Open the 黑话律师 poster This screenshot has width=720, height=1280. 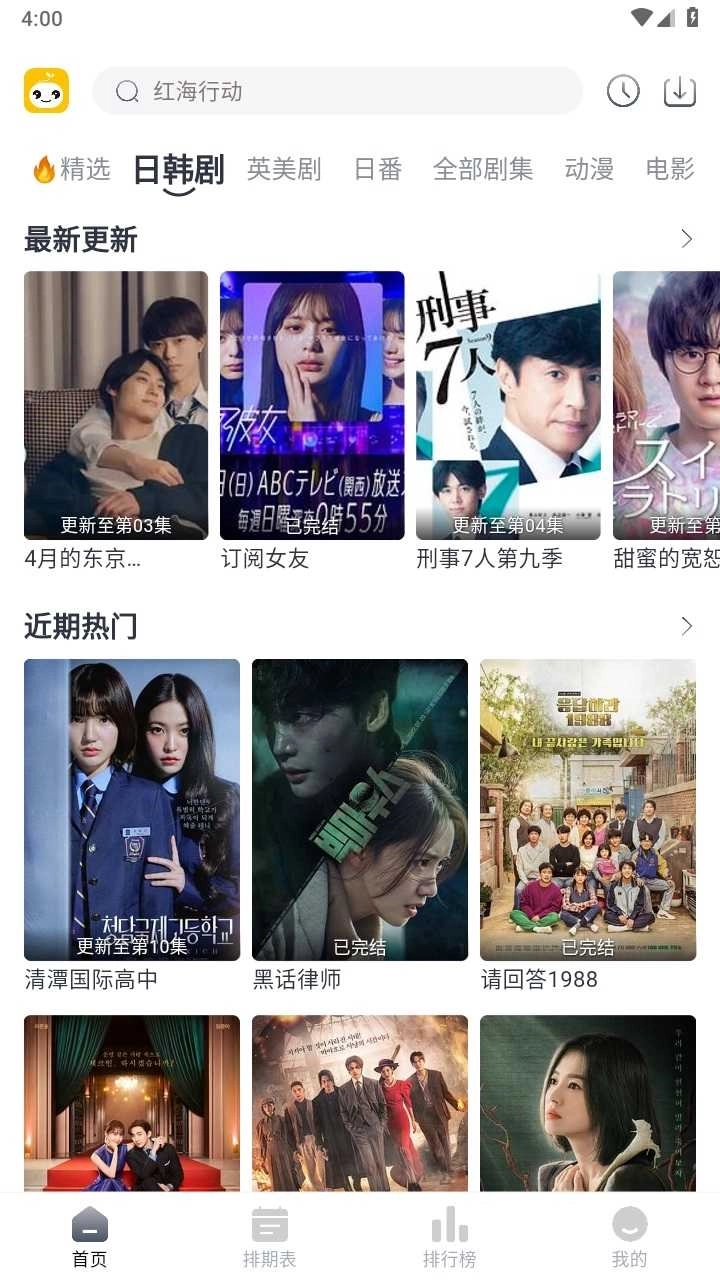360,809
